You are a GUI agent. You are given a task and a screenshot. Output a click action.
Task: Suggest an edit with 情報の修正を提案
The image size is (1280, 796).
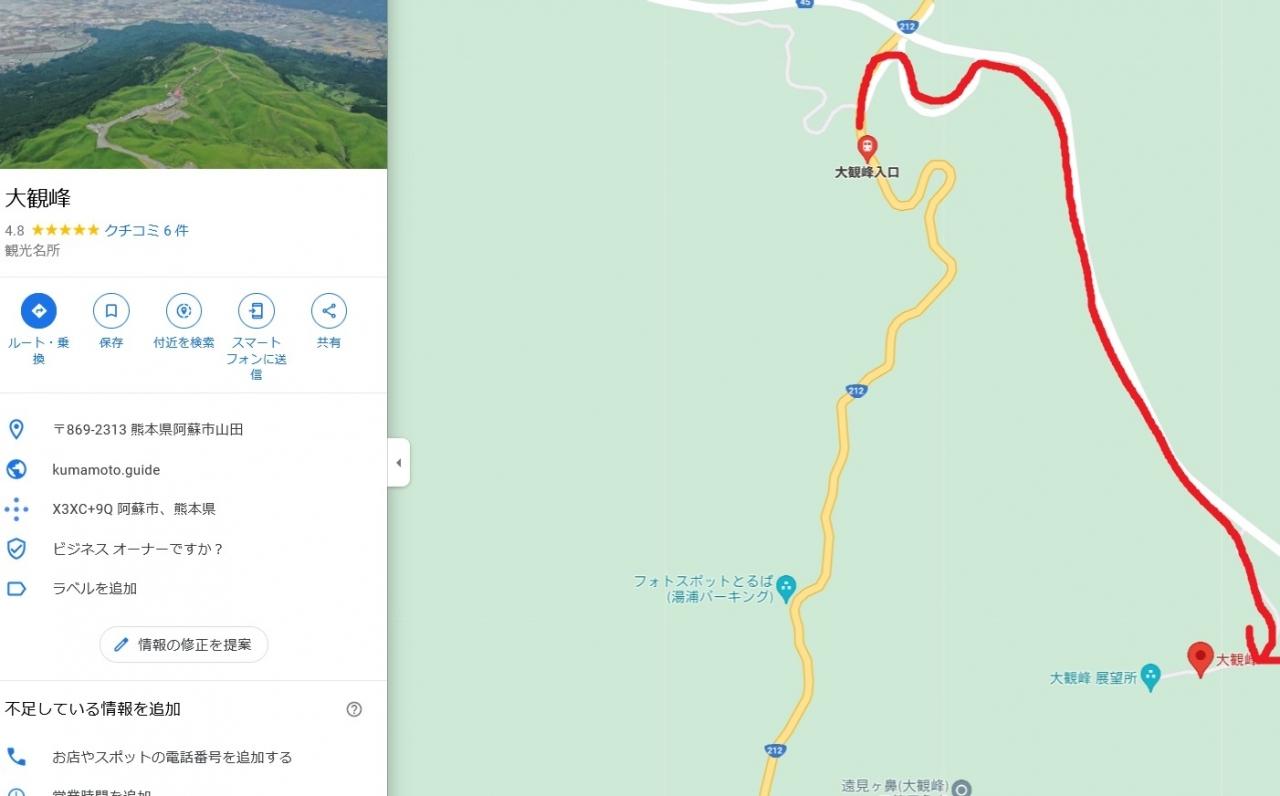click(184, 645)
